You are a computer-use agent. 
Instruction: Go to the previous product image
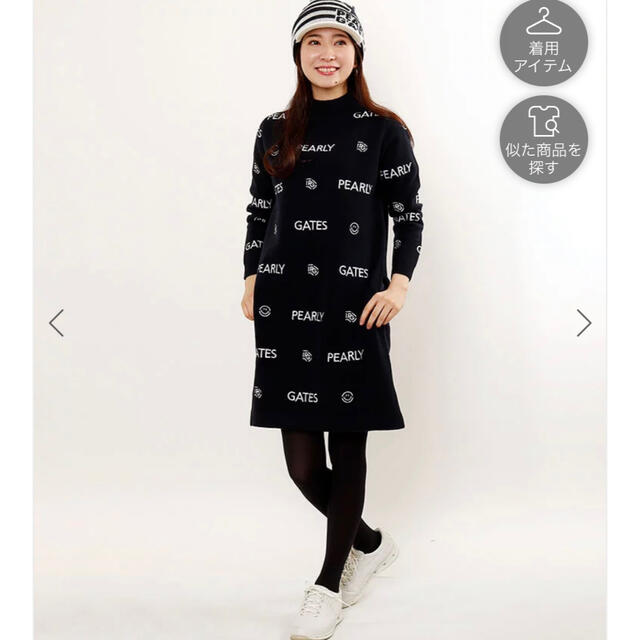(57, 322)
